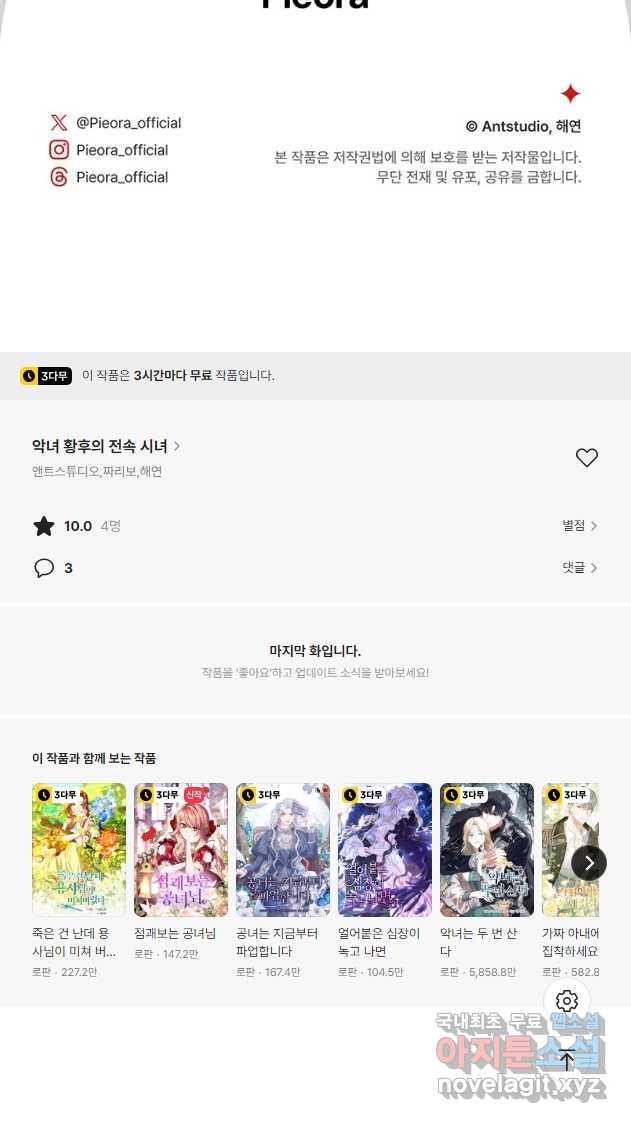The image size is (631, 1123).
Task: Open the 죽은 건 난데 용사님이 미쳐 cover
Action: [x=79, y=850]
